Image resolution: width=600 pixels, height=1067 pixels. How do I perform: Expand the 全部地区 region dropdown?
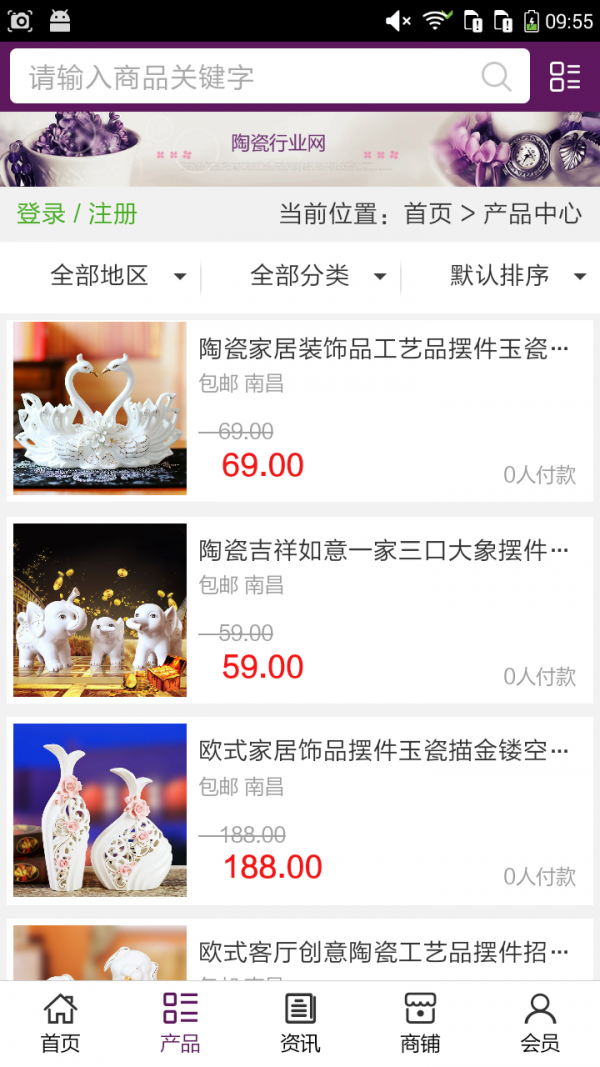coord(118,275)
